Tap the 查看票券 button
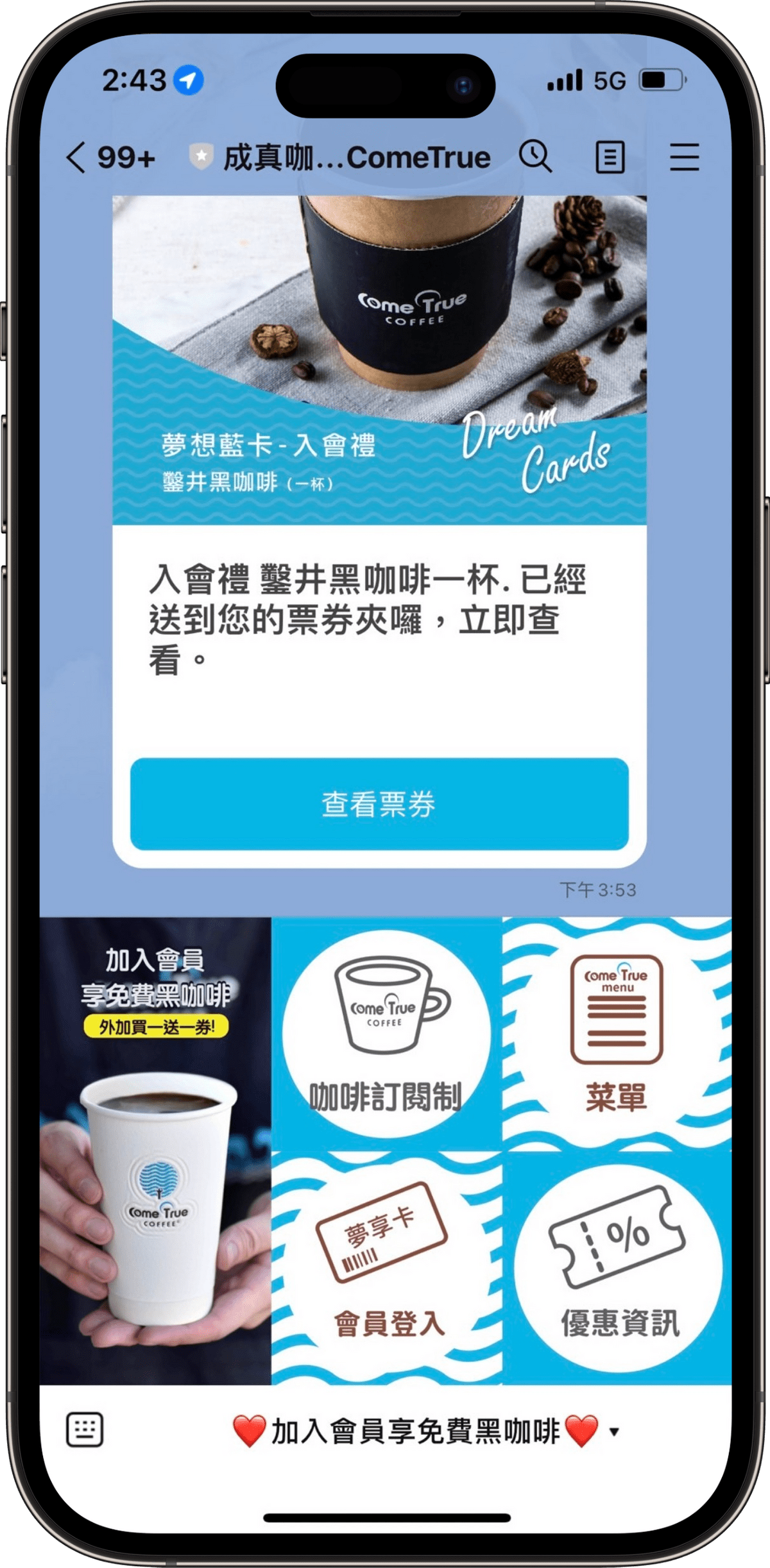 379,804
